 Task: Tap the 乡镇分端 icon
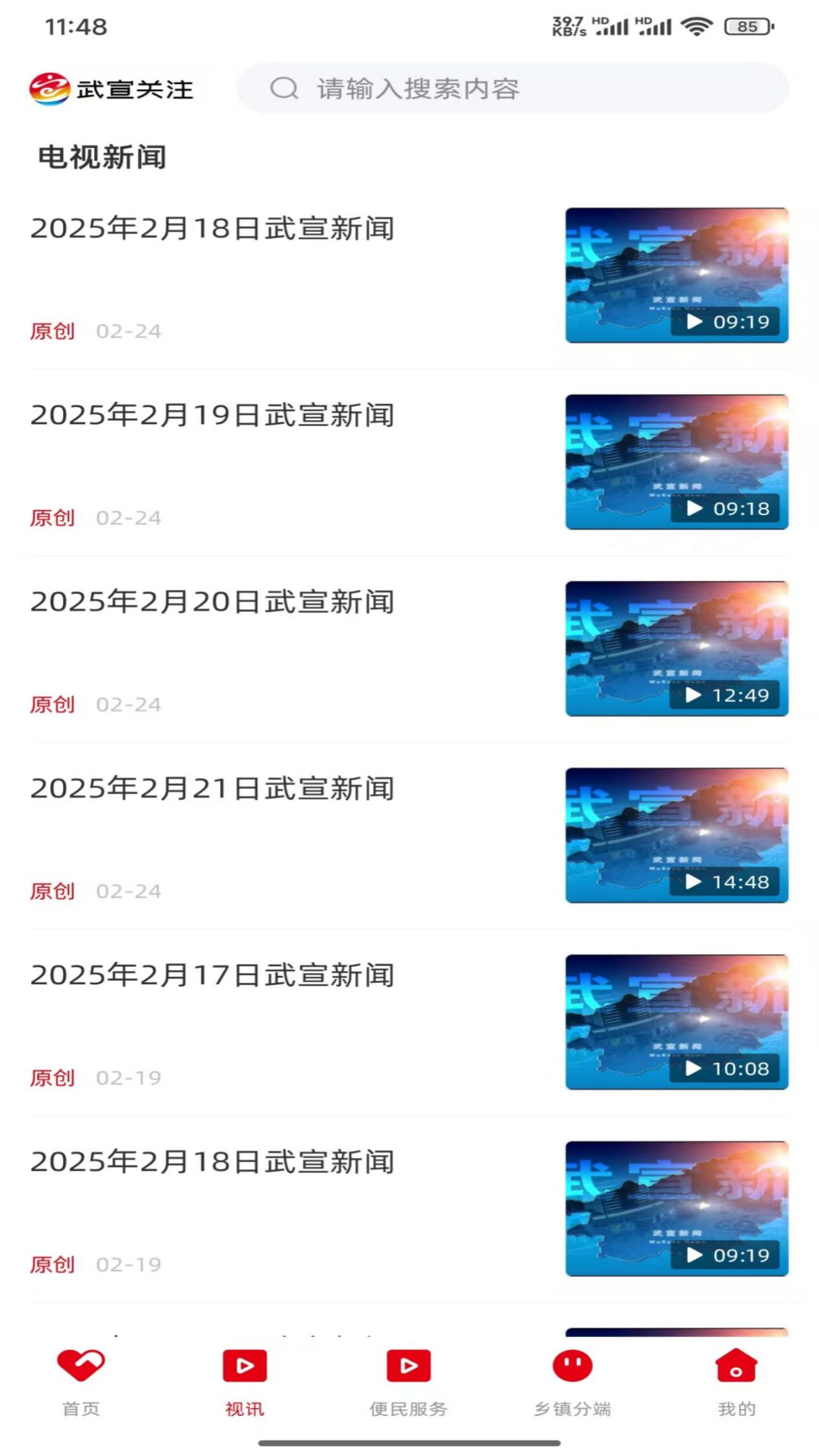[x=573, y=1365]
